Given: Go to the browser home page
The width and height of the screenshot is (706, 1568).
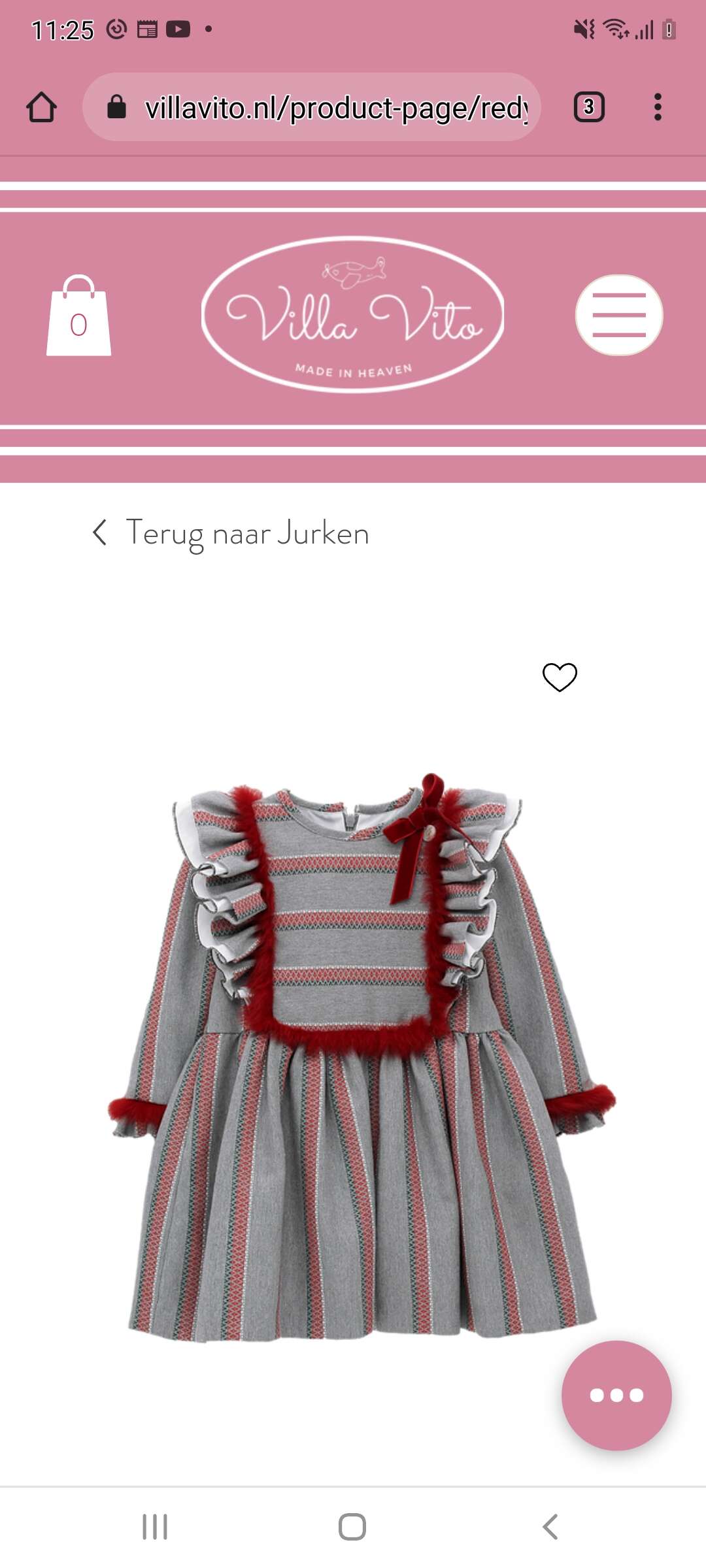Looking at the screenshot, I should 41,107.
